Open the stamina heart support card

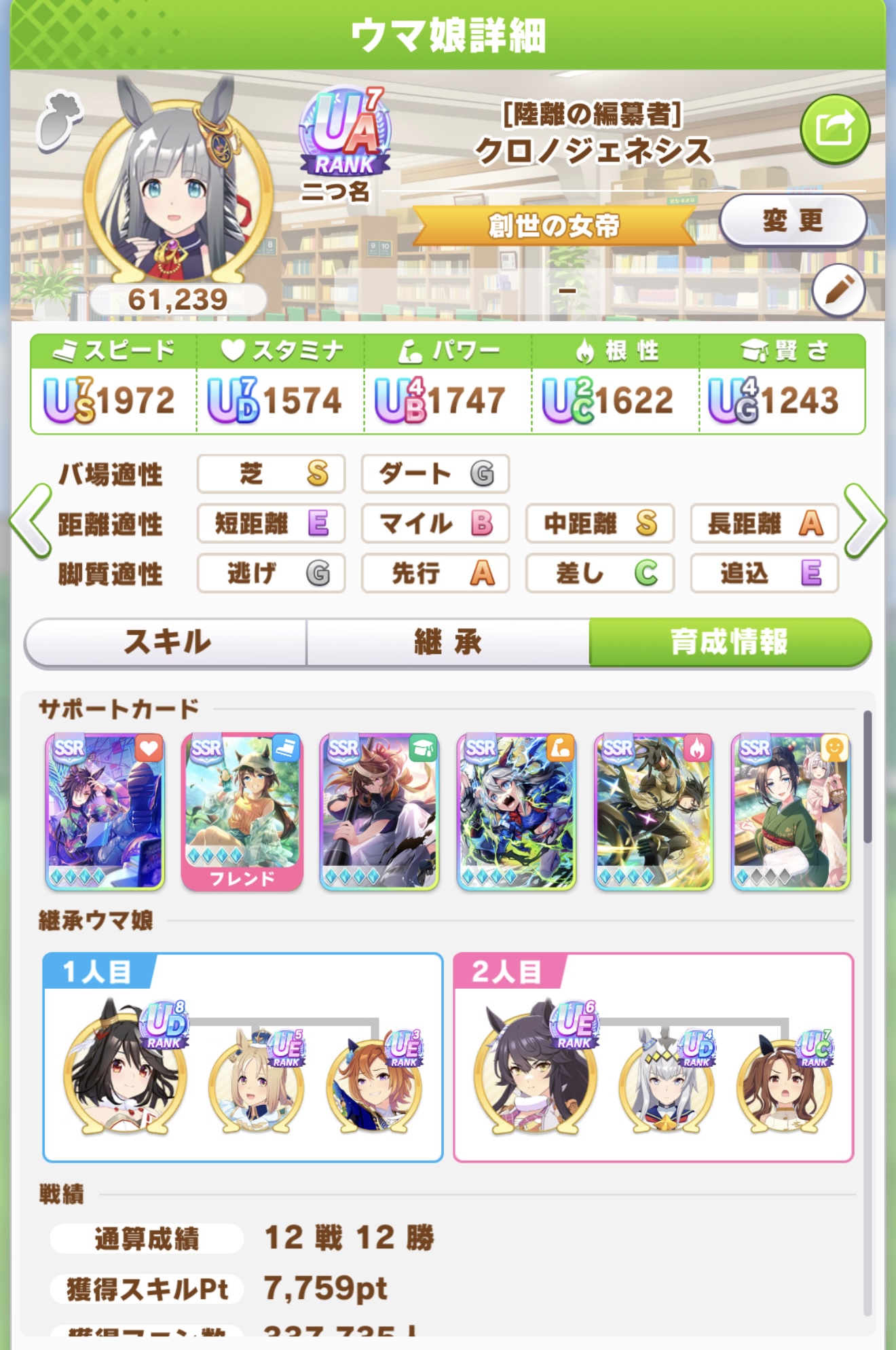point(105,812)
